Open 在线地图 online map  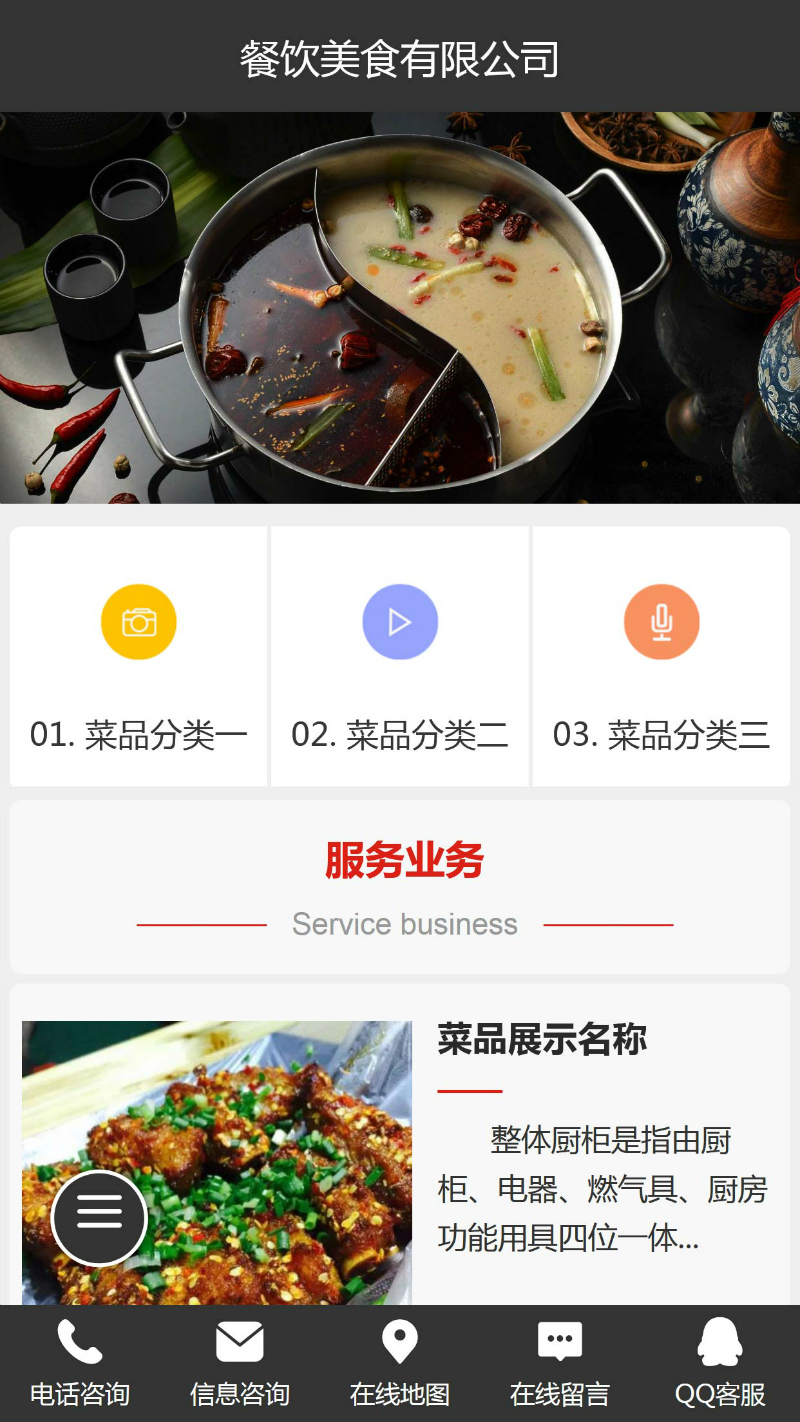click(400, 1363)
